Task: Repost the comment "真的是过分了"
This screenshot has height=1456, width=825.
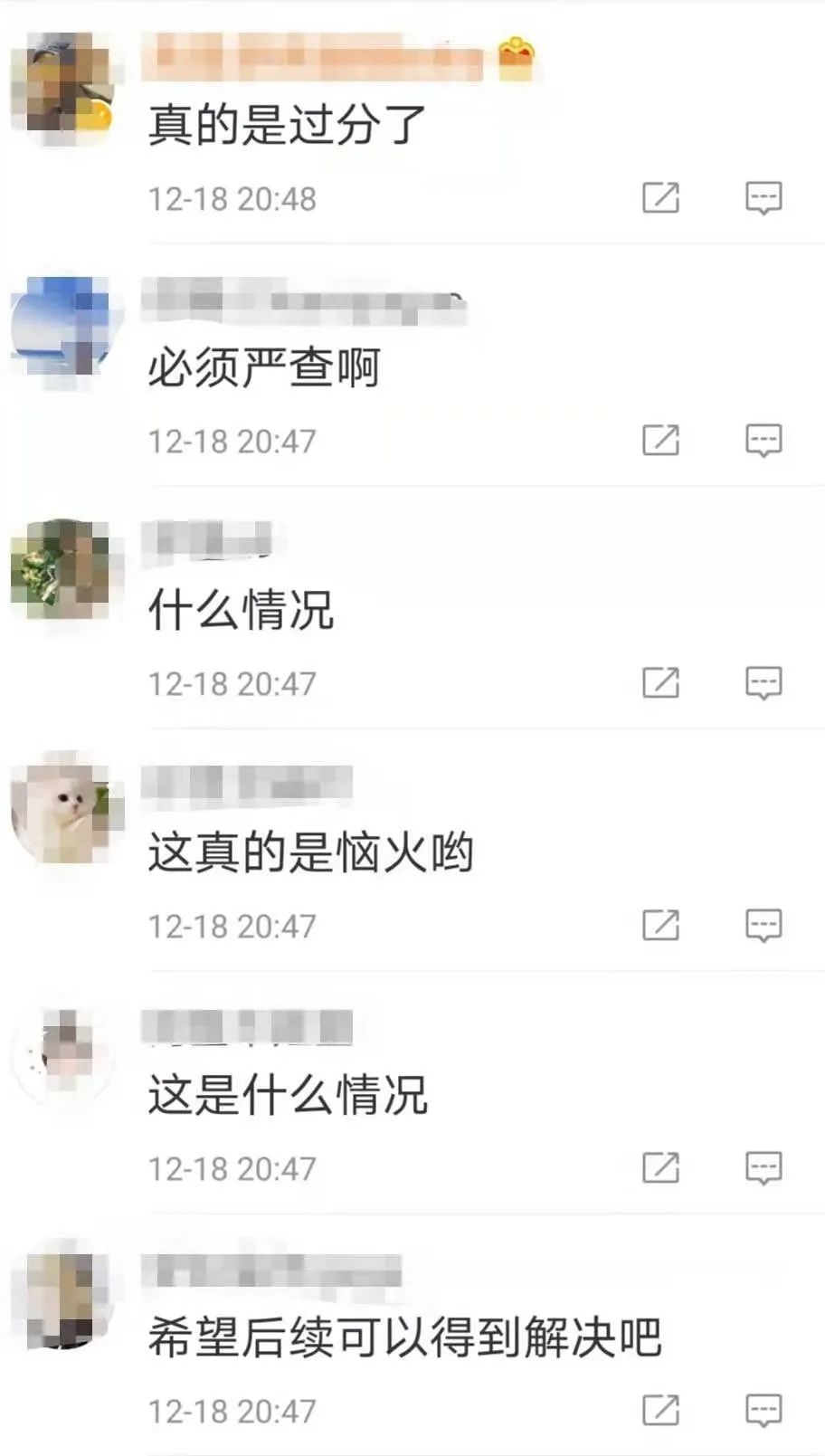Action: [x=660, y=197]
